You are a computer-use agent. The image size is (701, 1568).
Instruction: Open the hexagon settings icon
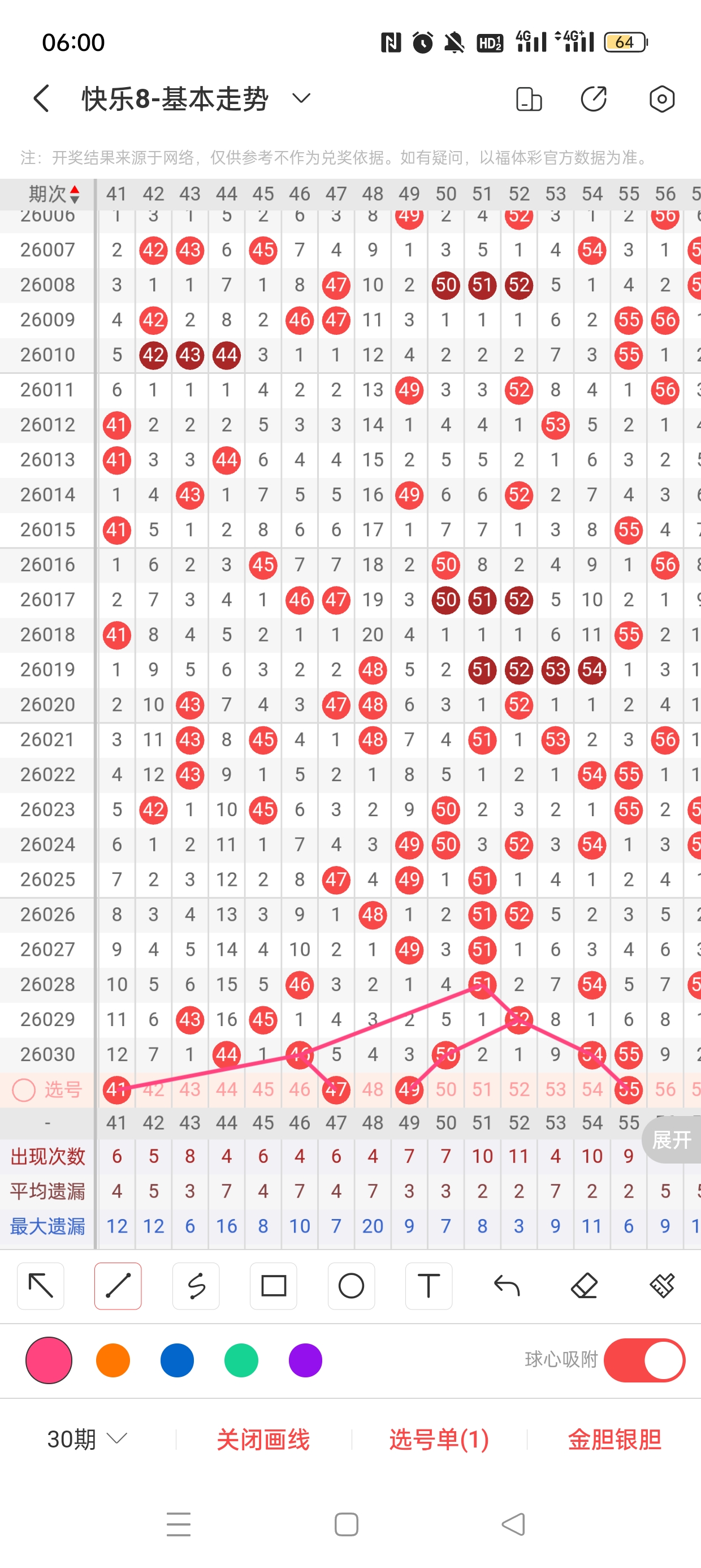point(661,98)
